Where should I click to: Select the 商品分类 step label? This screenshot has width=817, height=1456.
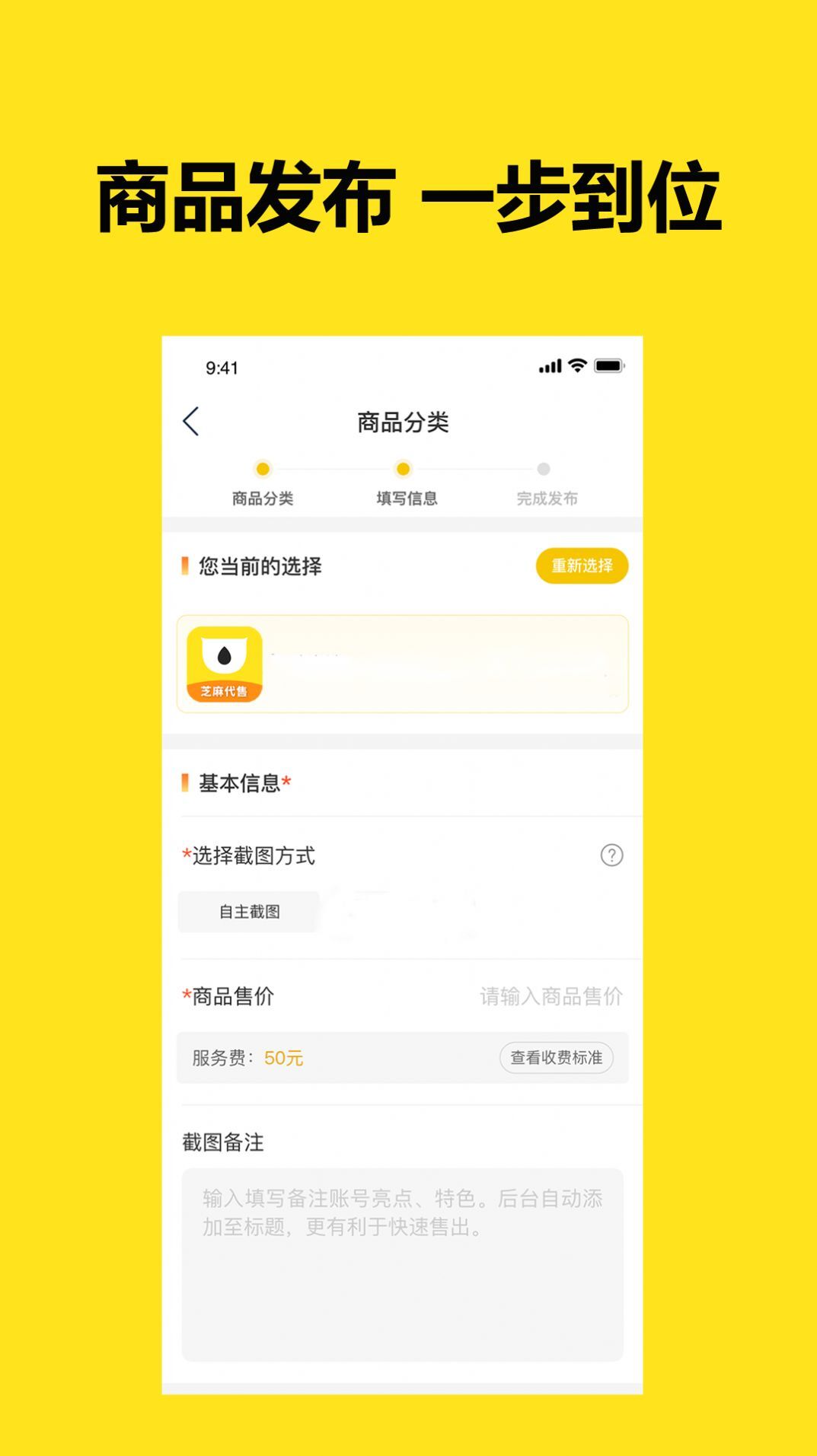(261, 500)
